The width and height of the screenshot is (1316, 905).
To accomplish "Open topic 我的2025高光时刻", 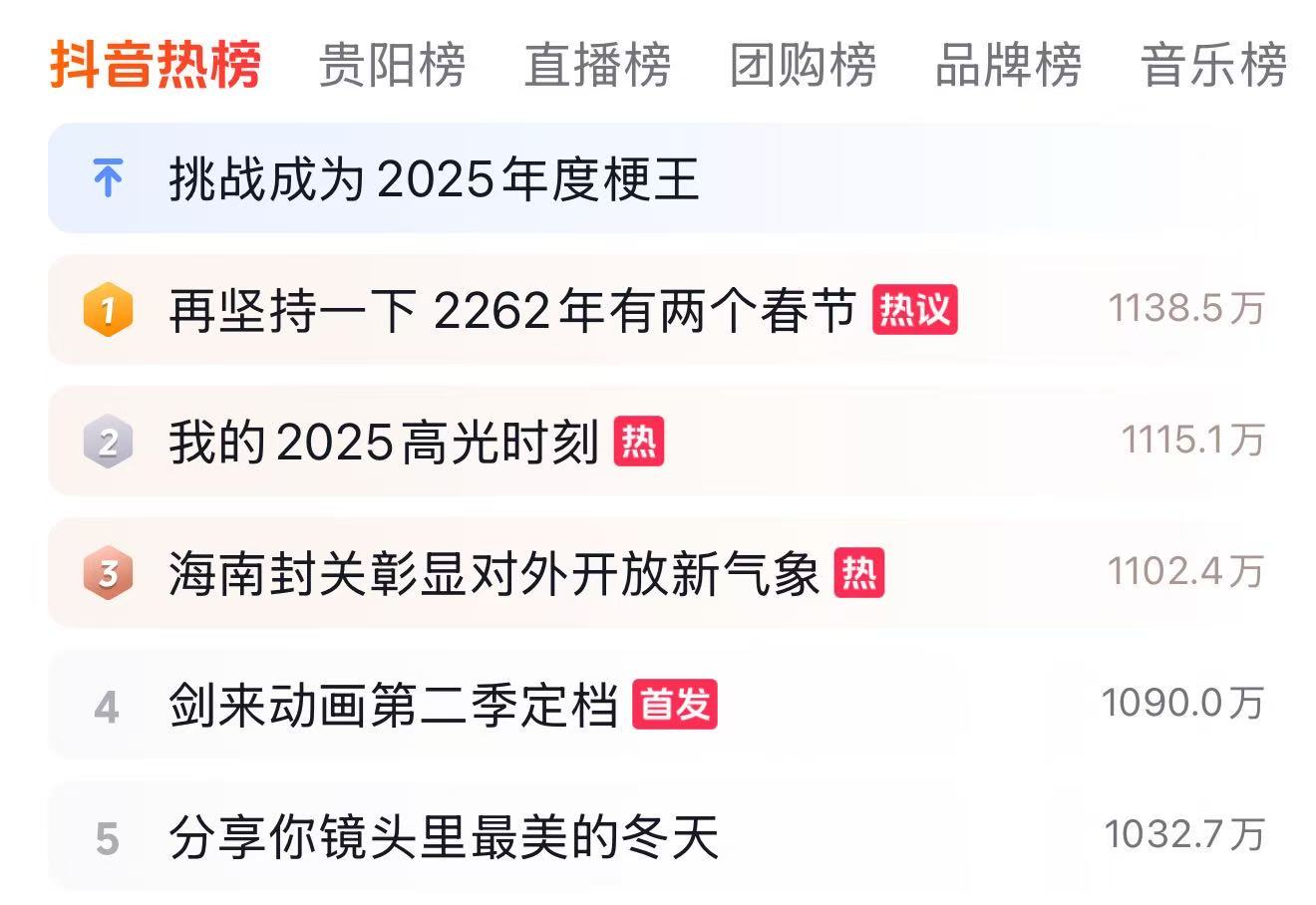I will tap(384, 443).
